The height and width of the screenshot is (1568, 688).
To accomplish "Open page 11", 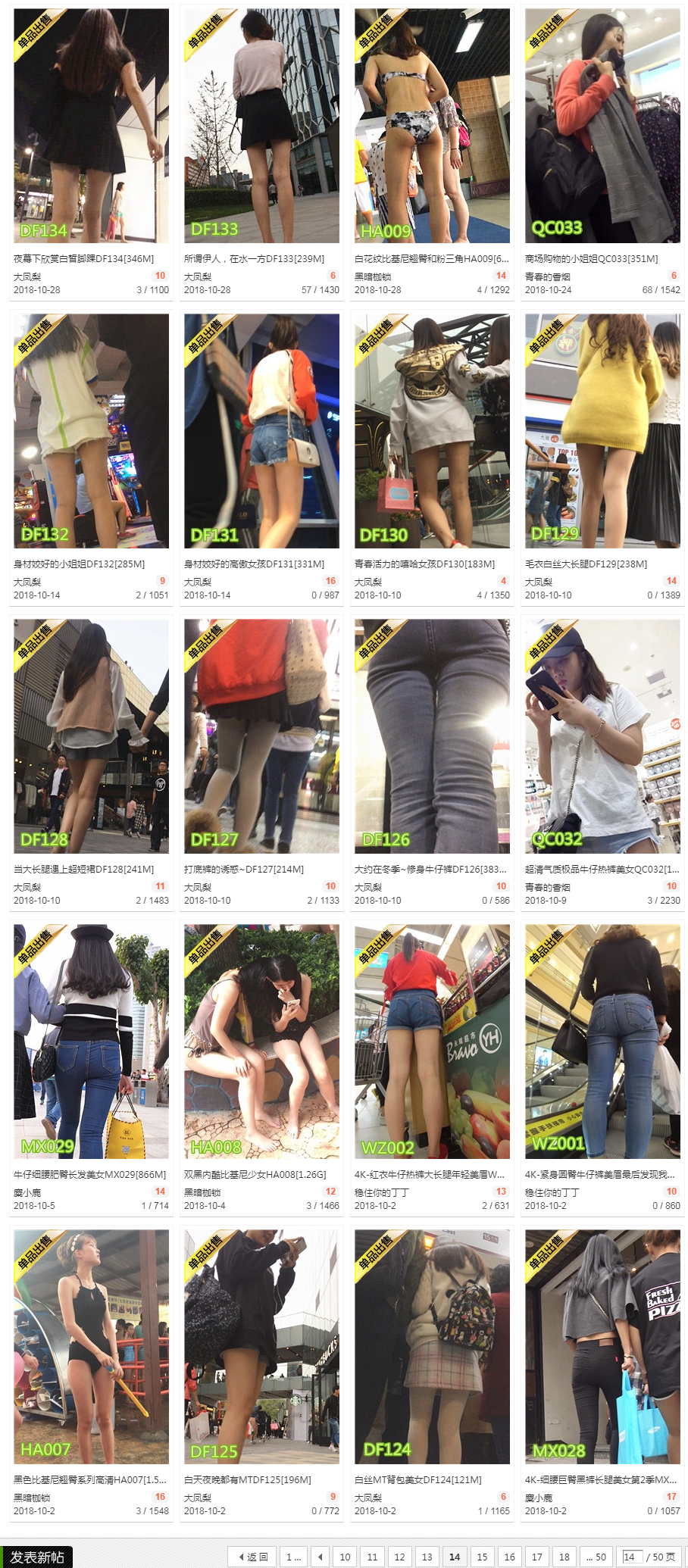I will (372, 1557).
